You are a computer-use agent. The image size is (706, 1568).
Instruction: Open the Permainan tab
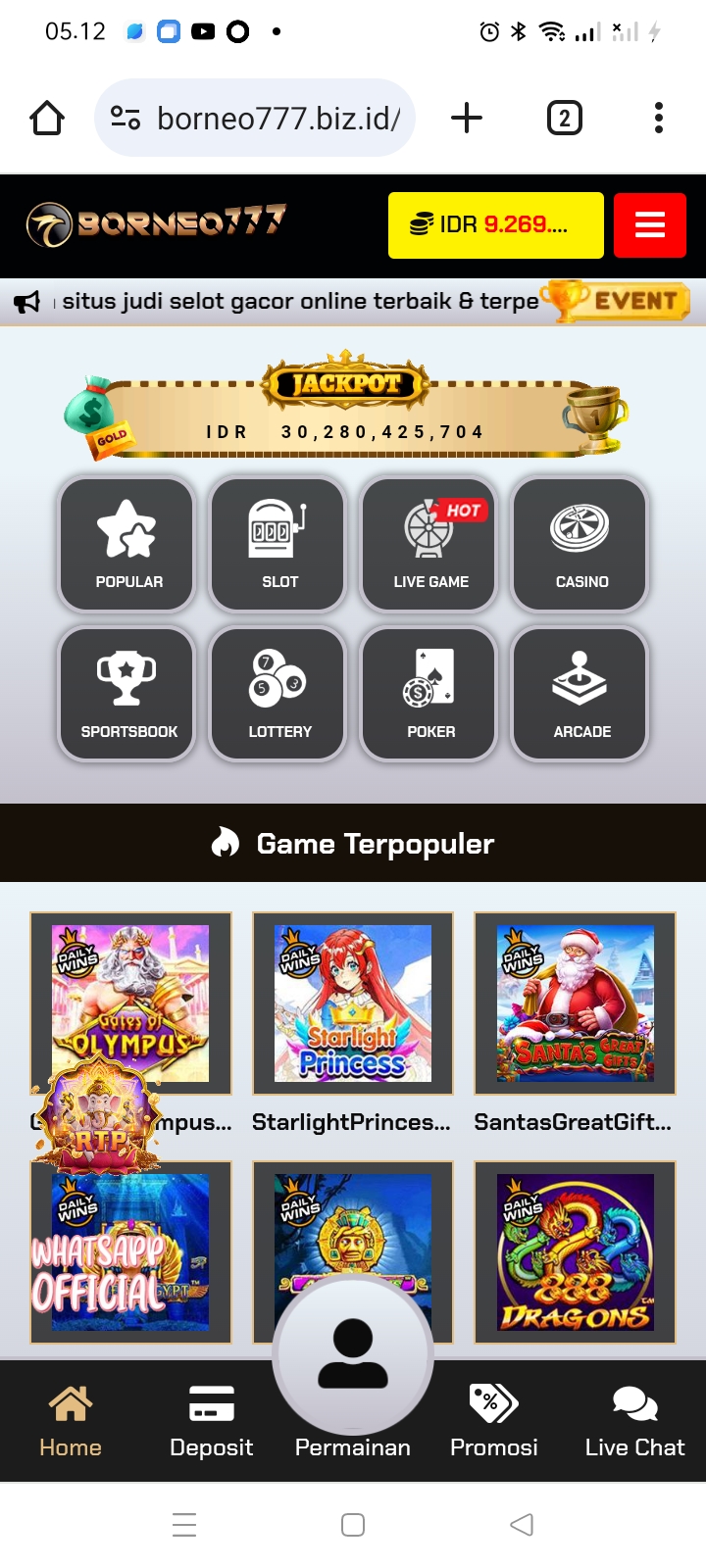(x=353, y=1372)
